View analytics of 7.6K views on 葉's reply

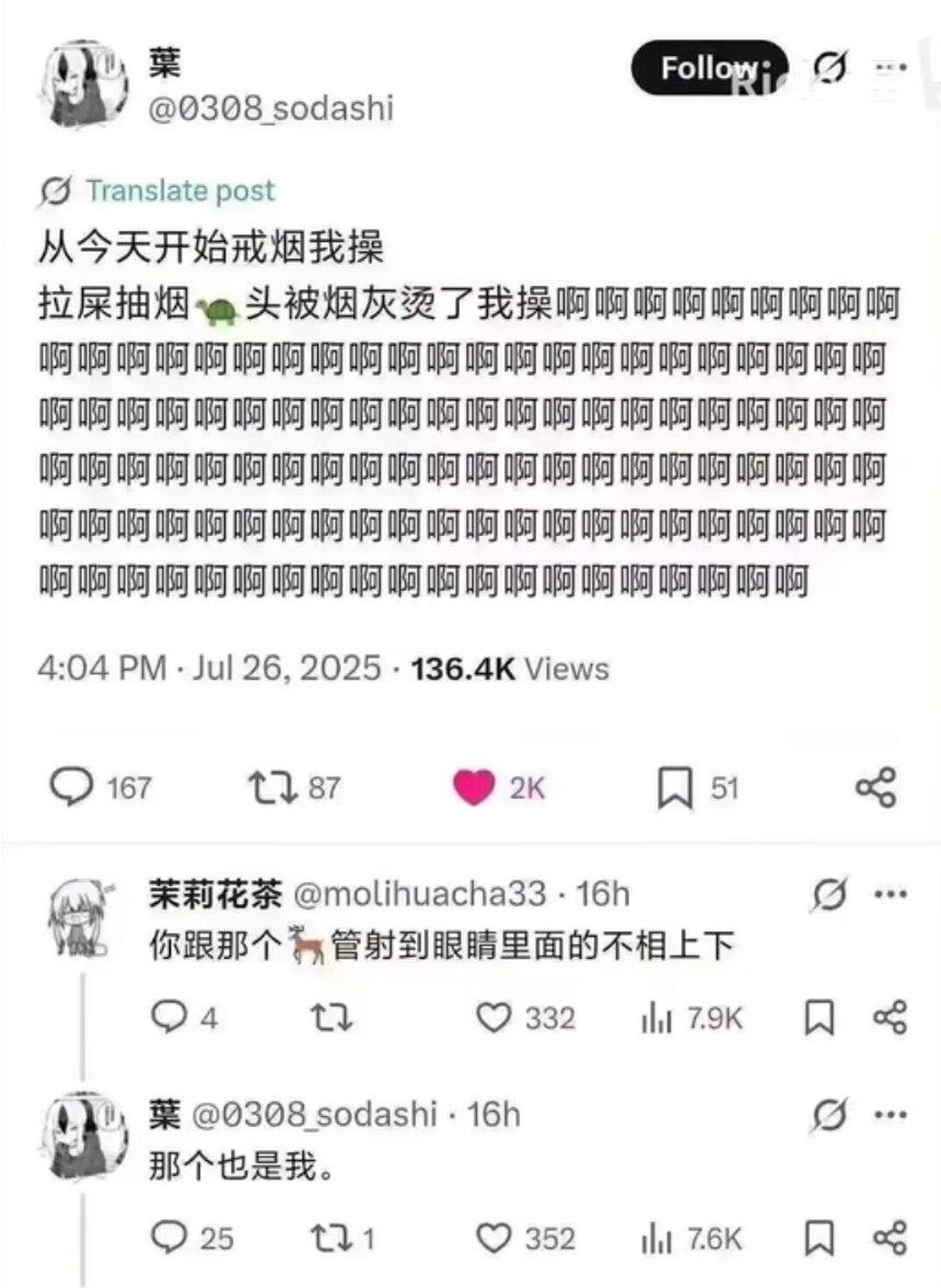click(x=656, y=1238)
